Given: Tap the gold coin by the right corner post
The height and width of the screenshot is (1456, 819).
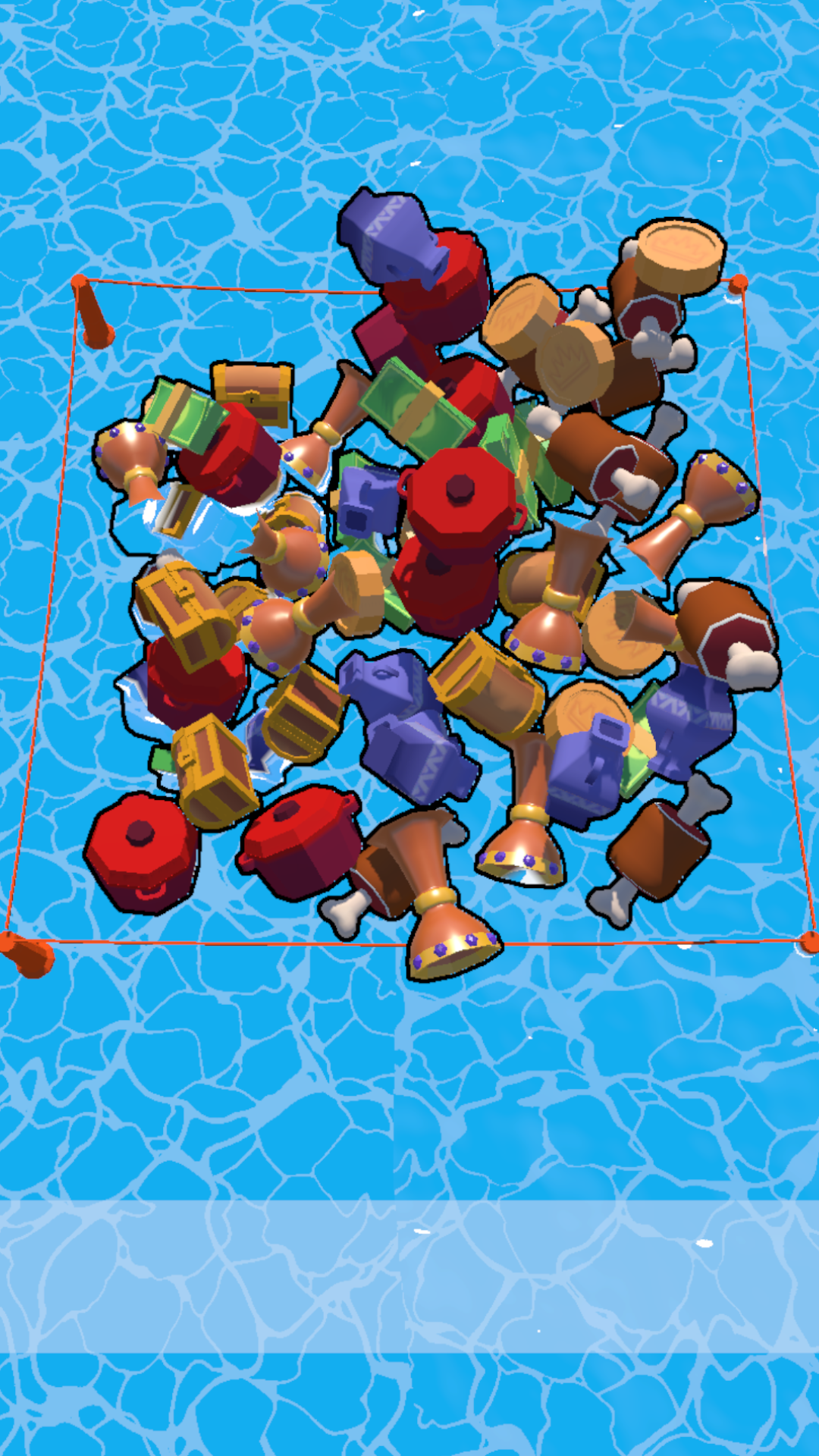Looking at the screenshot, I should pos(677,258).
